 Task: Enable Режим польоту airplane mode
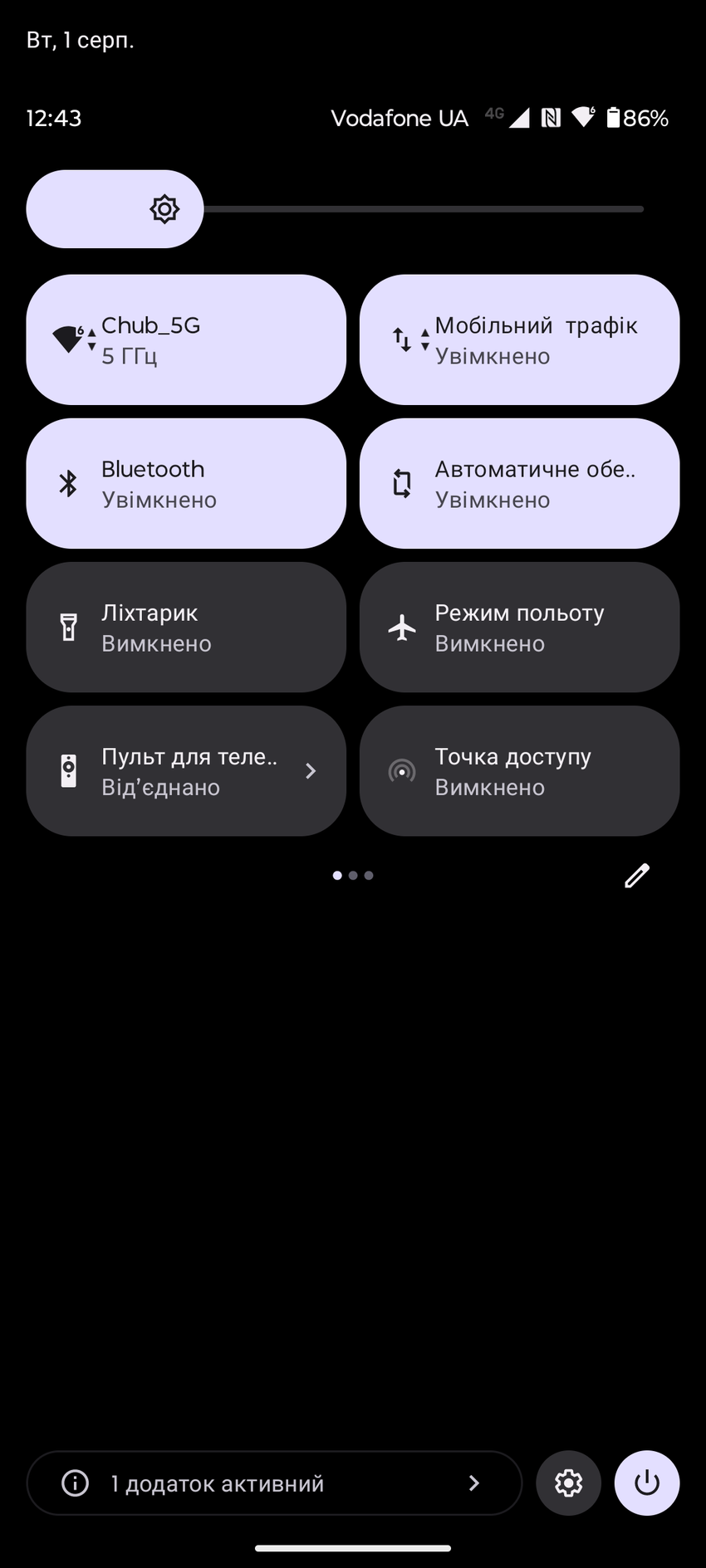pyautogui.click(x=519, y=627)
